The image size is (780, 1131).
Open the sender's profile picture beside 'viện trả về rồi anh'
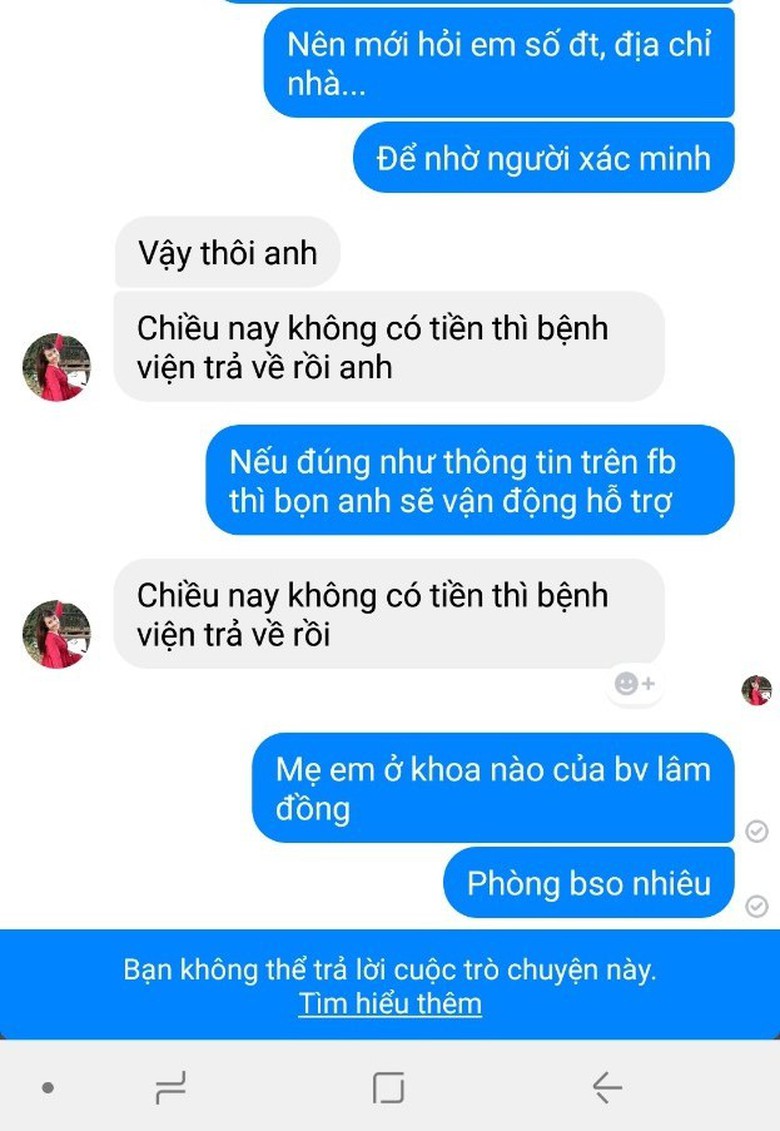[x=56, y=367]
